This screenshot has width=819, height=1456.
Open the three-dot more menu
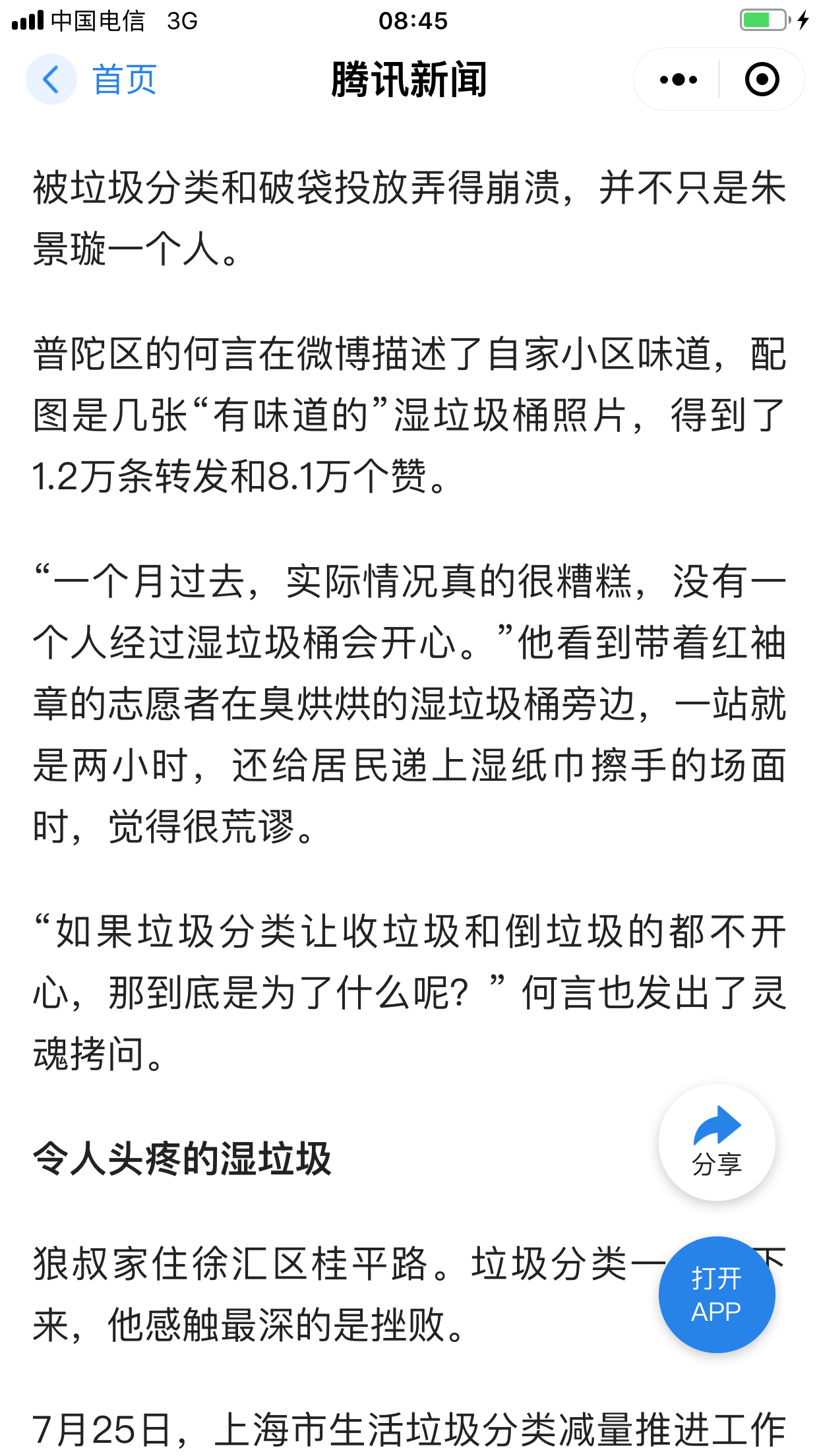click(678, 80)
